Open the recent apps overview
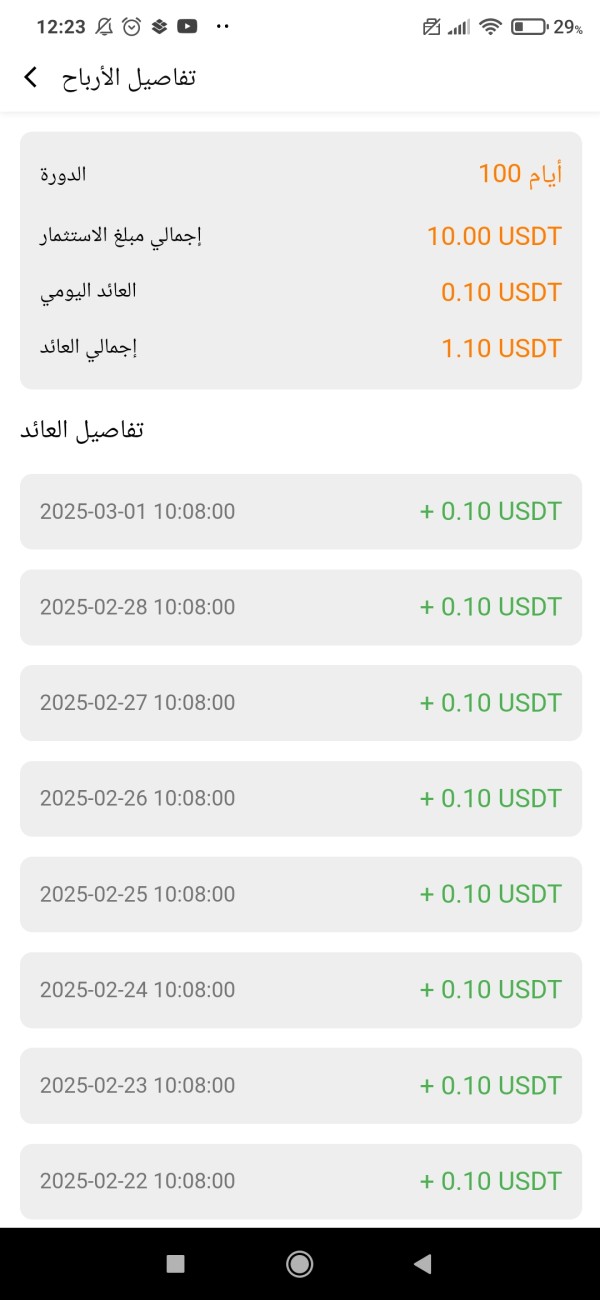 coord(176,1264)
